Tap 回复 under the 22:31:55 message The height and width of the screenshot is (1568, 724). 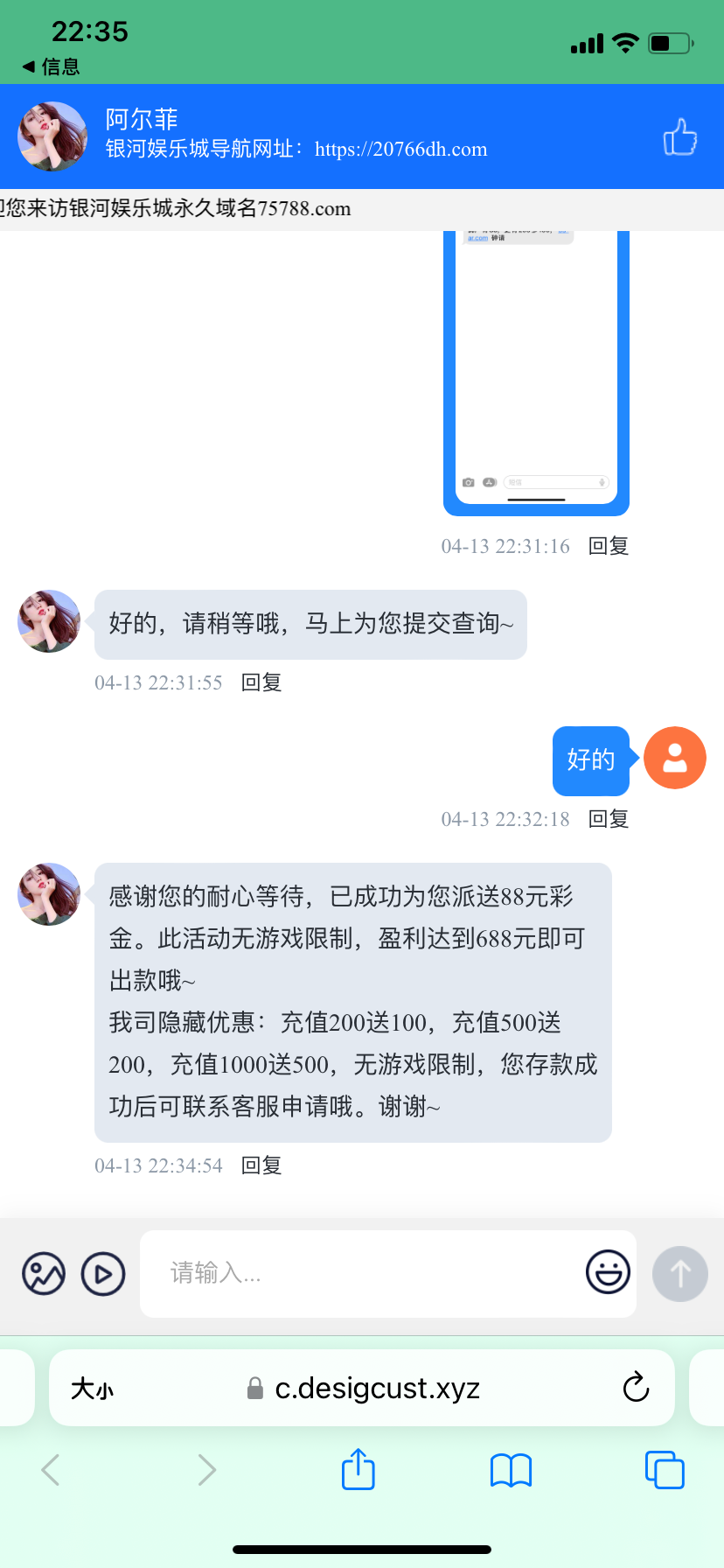click(261, 683)
